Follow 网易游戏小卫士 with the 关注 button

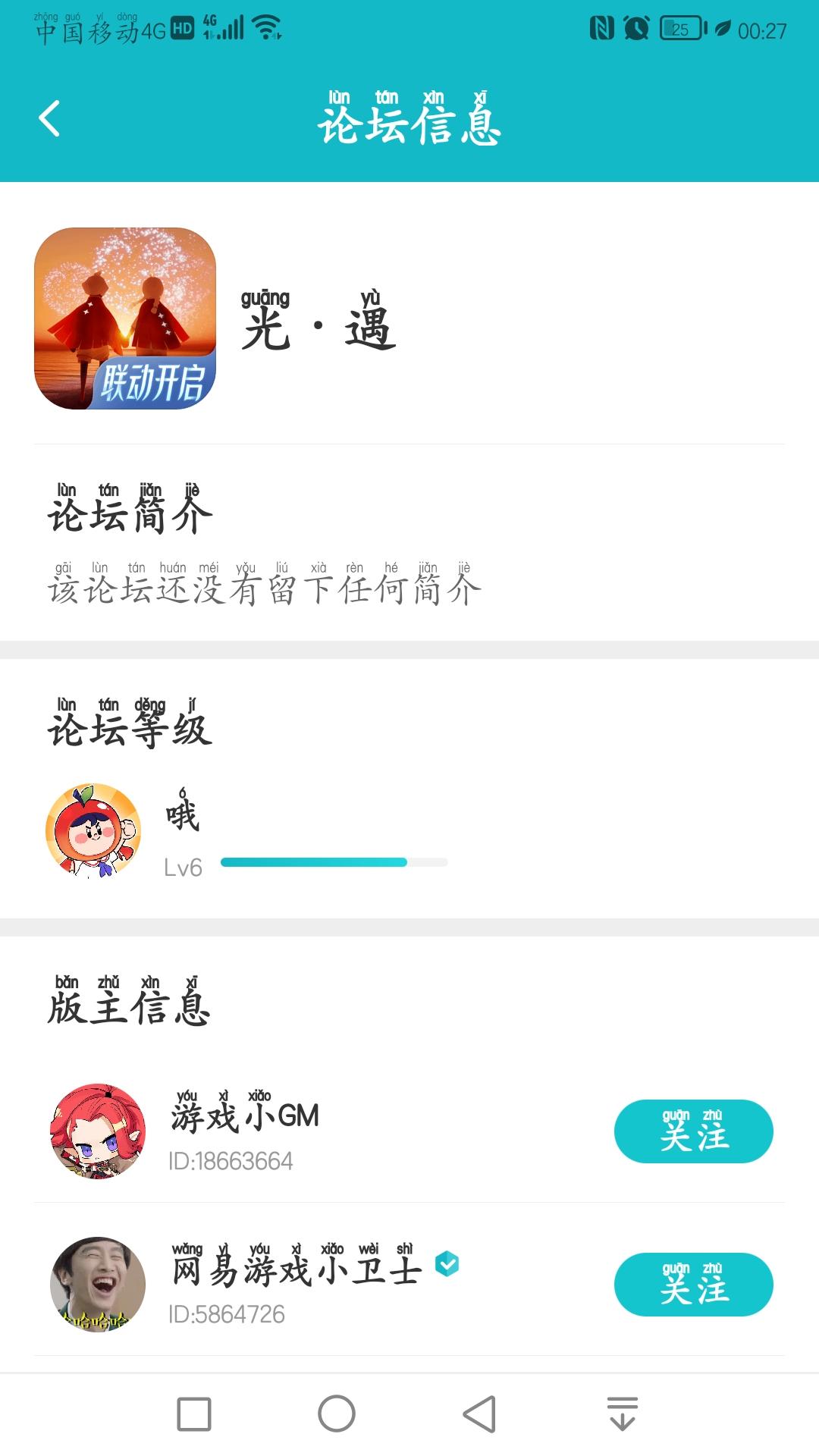pyautogui.click(x=692, y=1284)
